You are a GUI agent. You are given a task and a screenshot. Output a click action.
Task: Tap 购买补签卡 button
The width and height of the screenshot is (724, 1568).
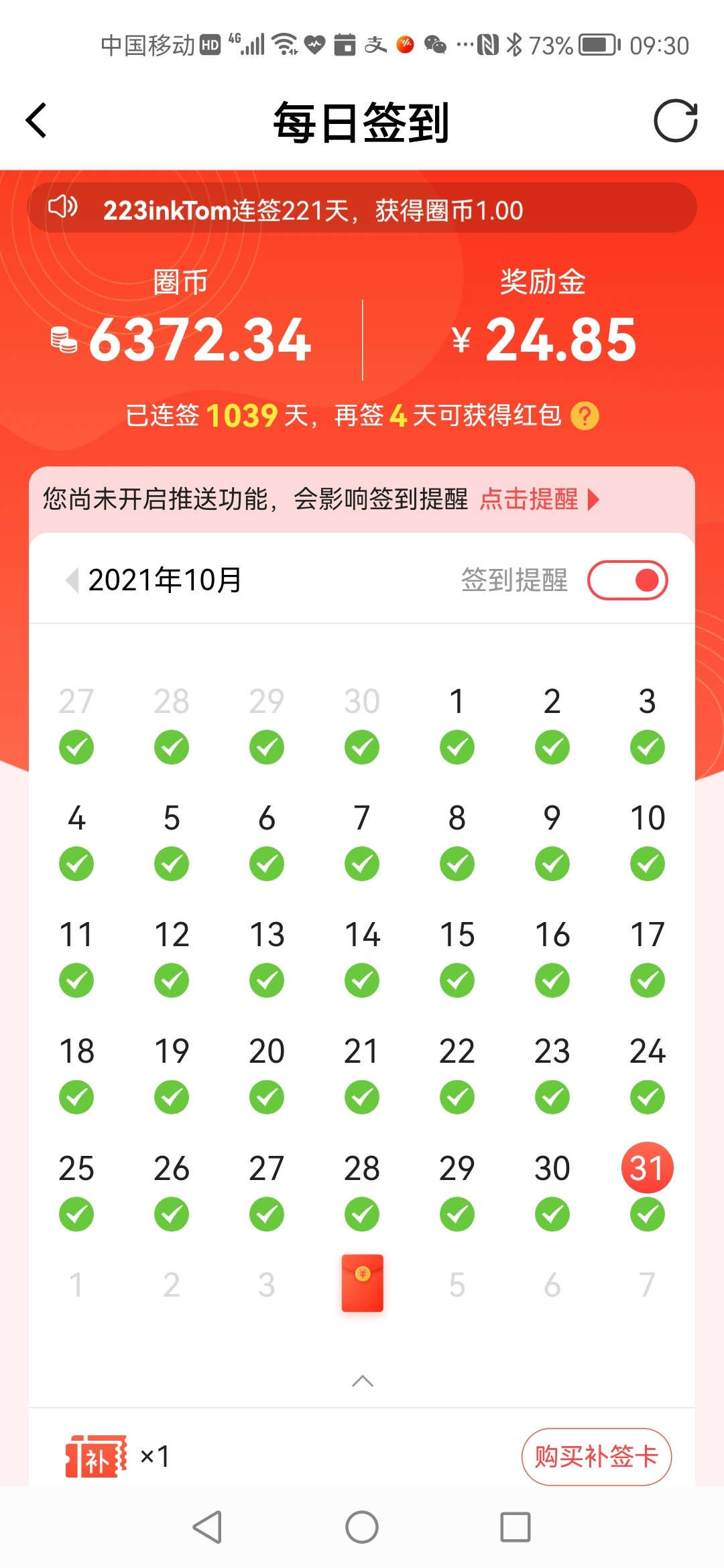coord(596,1457)
